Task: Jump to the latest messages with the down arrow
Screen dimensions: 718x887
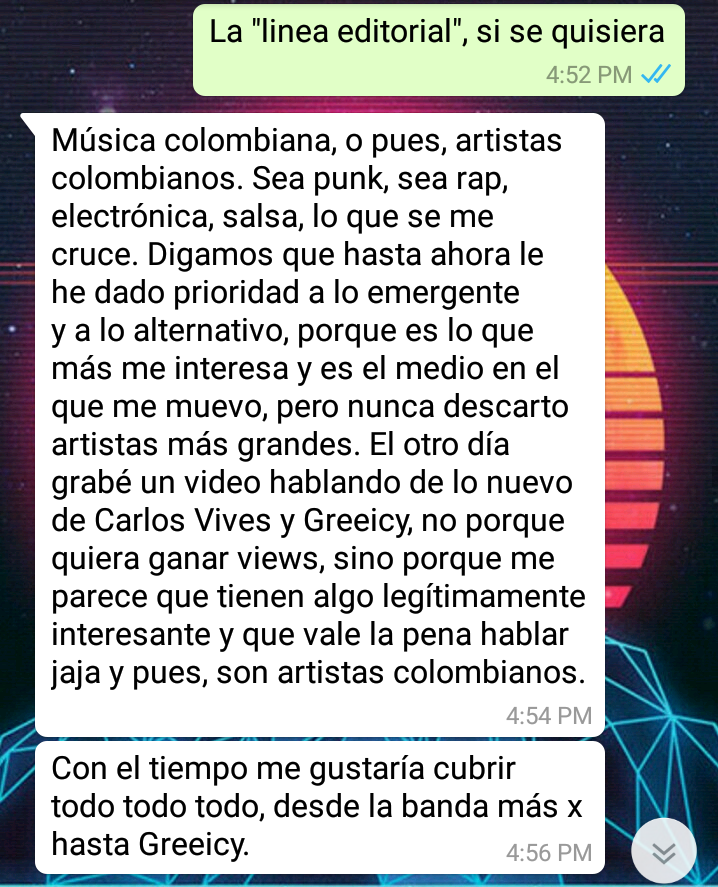Action: [x=664, y=851]
